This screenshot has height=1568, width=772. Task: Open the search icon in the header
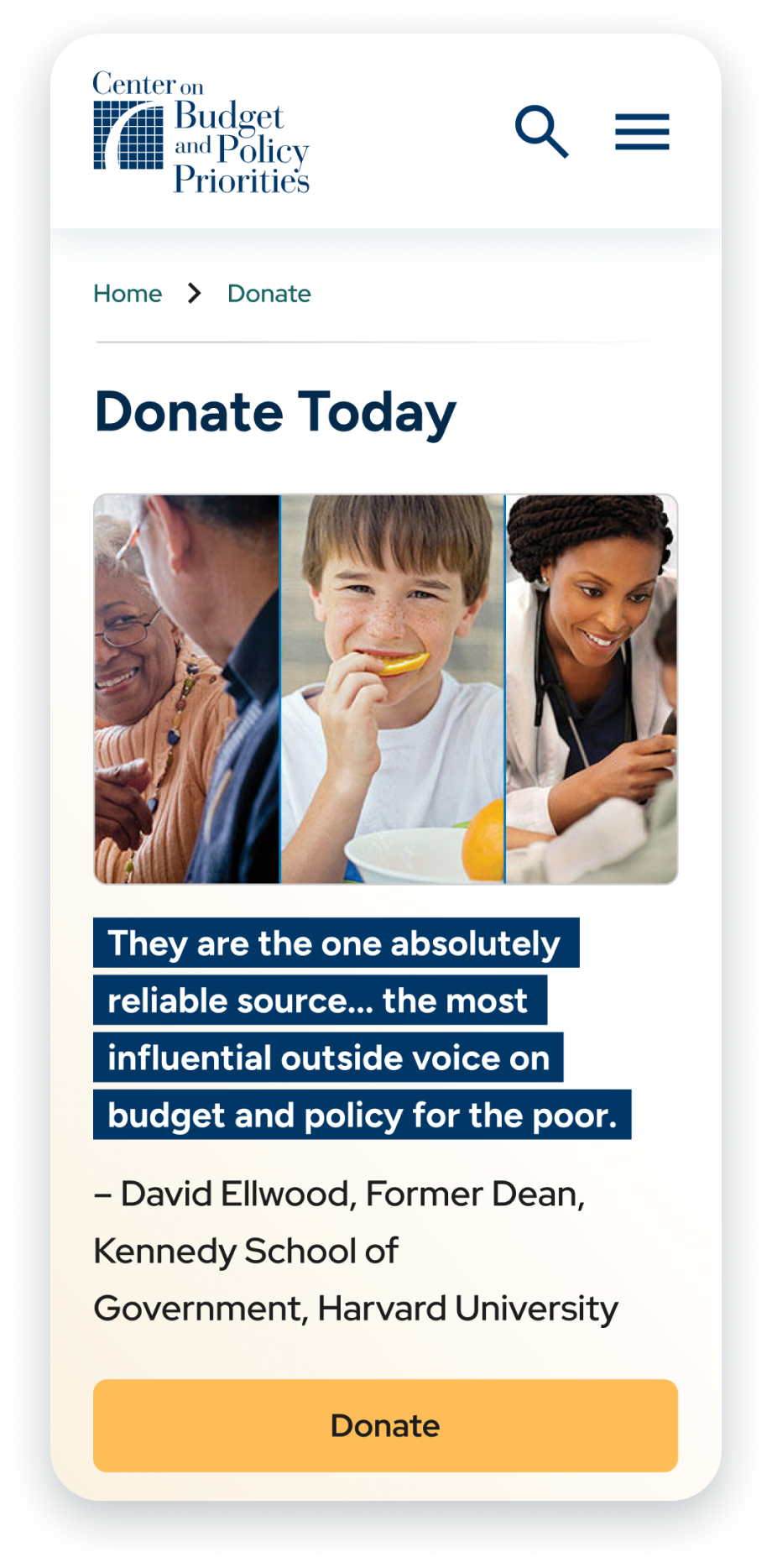tap(541, 132)
